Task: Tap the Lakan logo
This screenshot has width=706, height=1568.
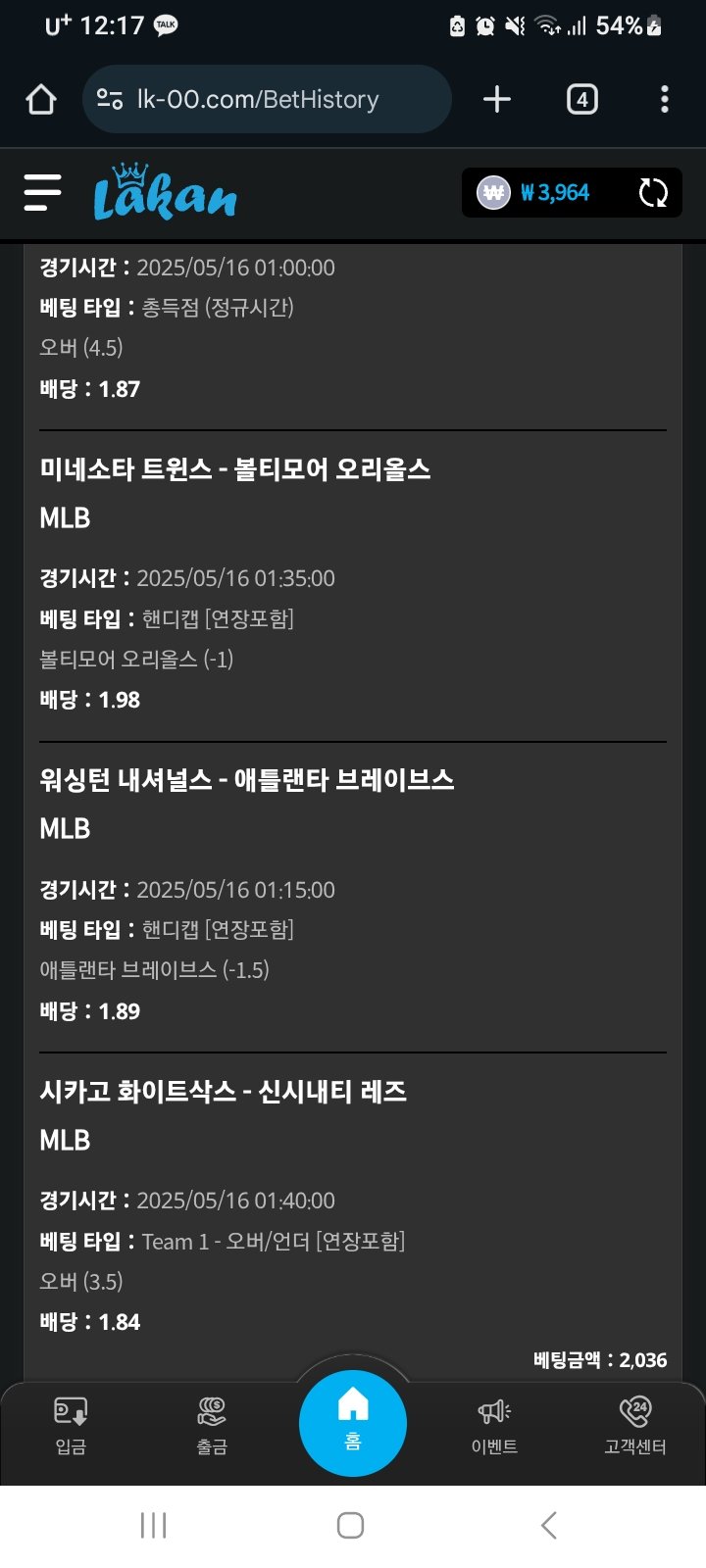Action: coord(165,192)
